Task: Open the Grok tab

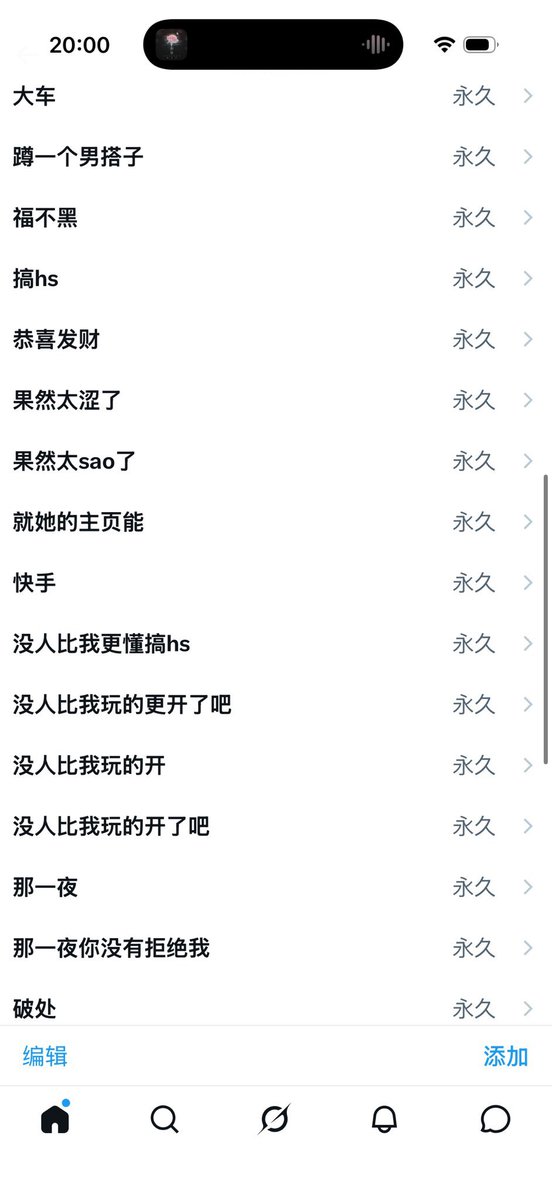Action: 274,1120
